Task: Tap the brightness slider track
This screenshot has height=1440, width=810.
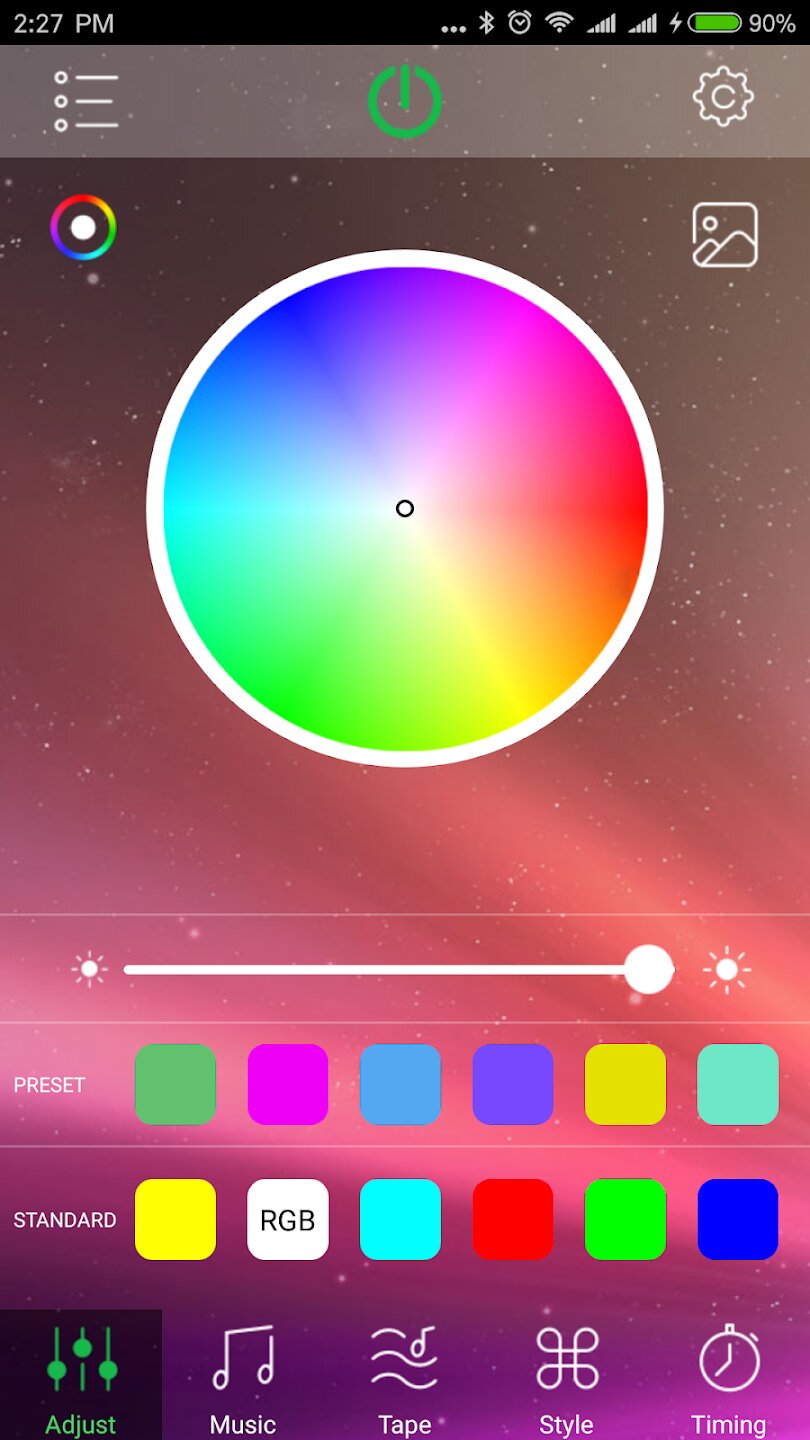Action: click(380, 969)
